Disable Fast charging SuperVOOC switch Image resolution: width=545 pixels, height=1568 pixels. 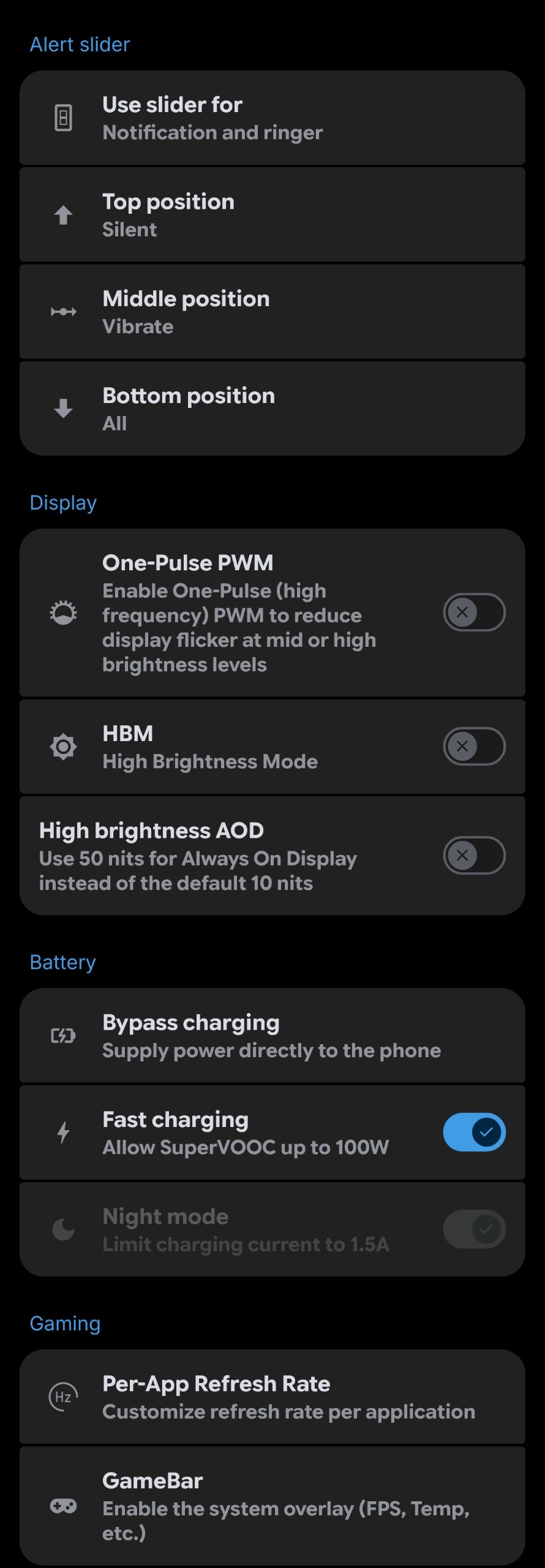pyautogui.click(x=474, y=1132)
